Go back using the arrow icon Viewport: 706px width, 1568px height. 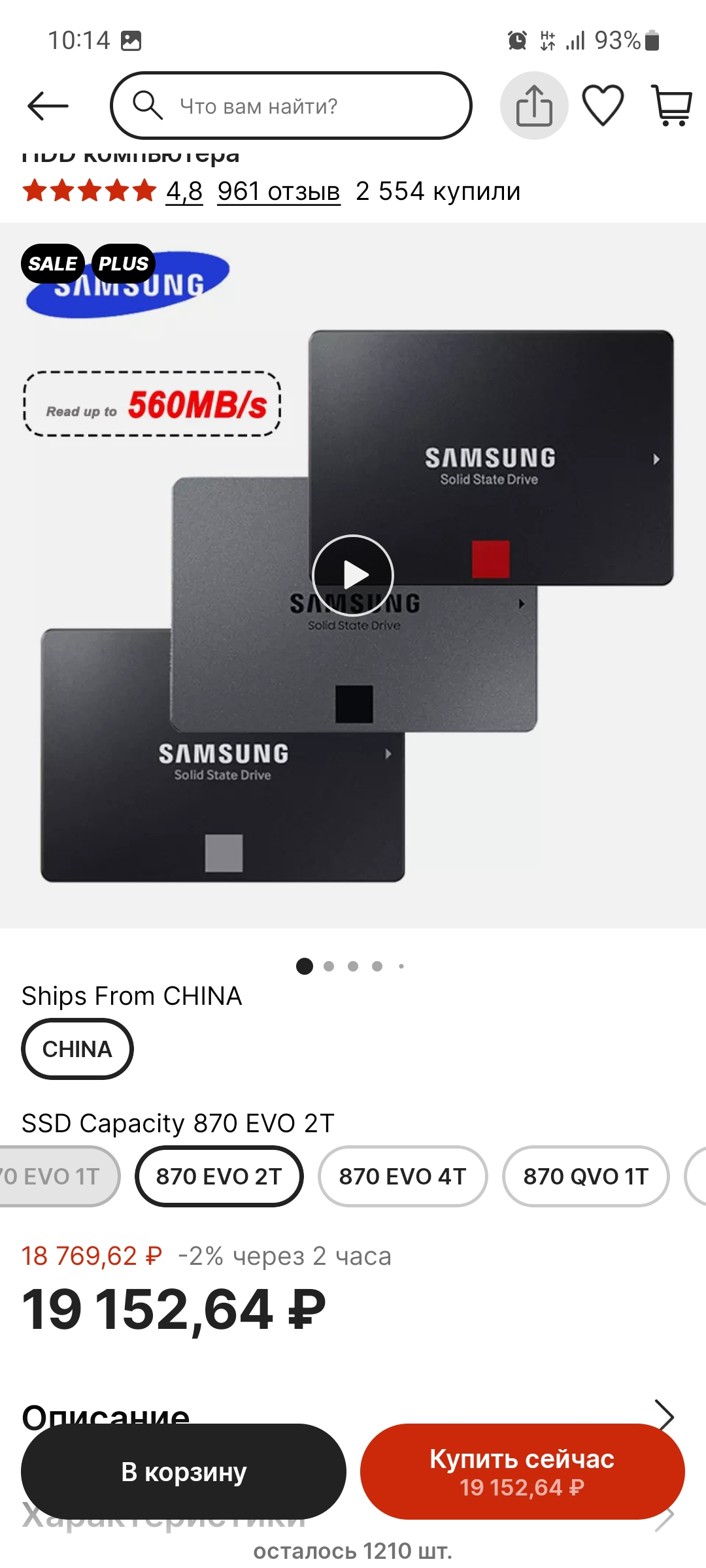[48, 106]
